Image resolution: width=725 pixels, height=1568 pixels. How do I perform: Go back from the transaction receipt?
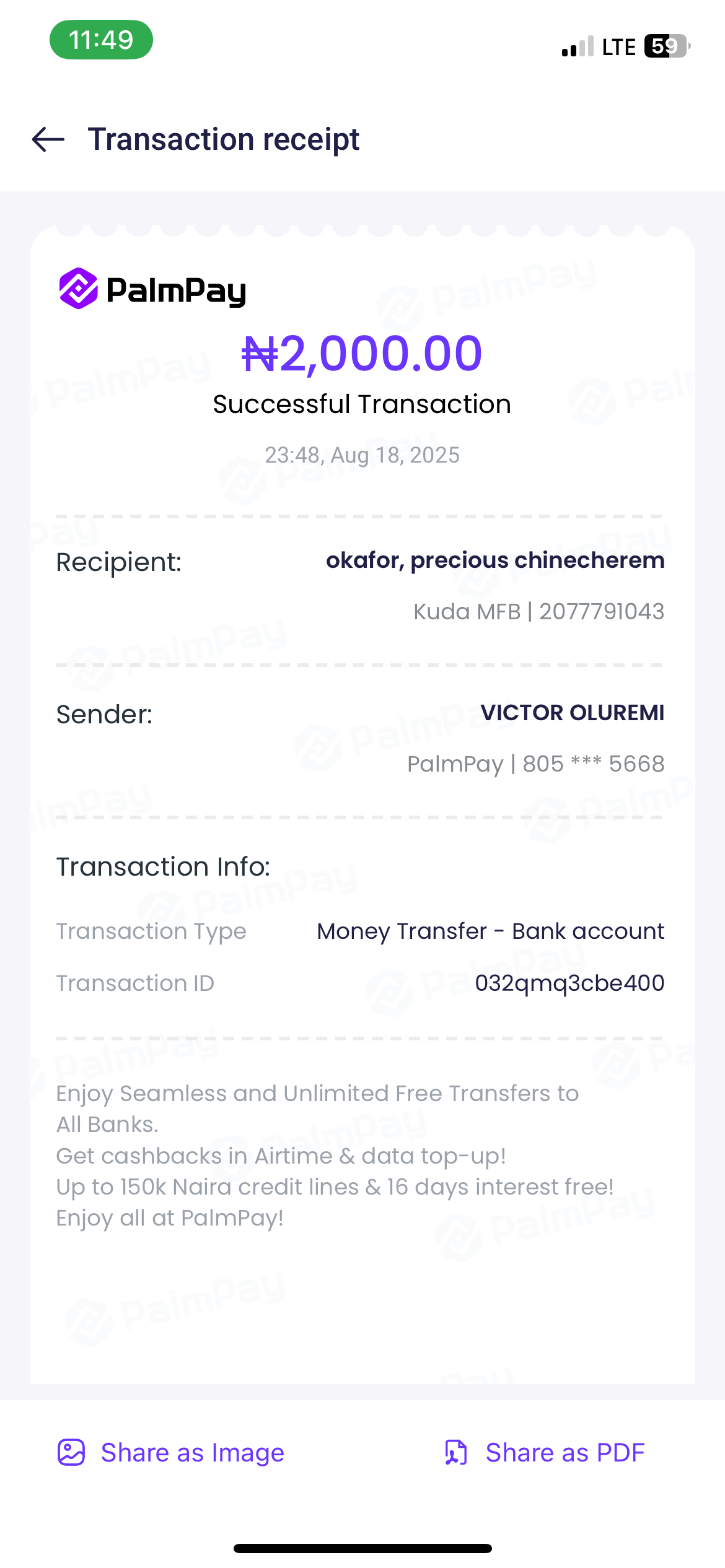coord(48,139)
